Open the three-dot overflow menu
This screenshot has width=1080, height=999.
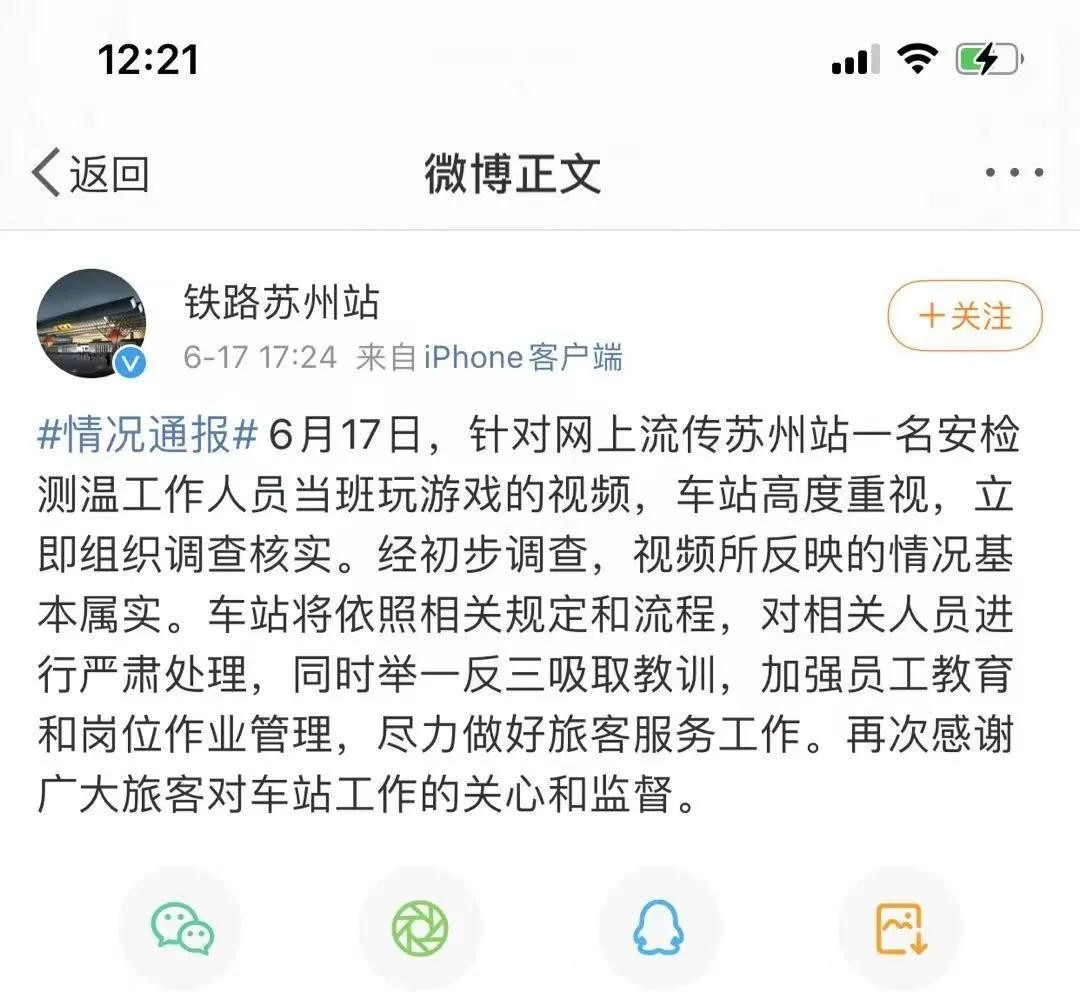[1014, 173]
